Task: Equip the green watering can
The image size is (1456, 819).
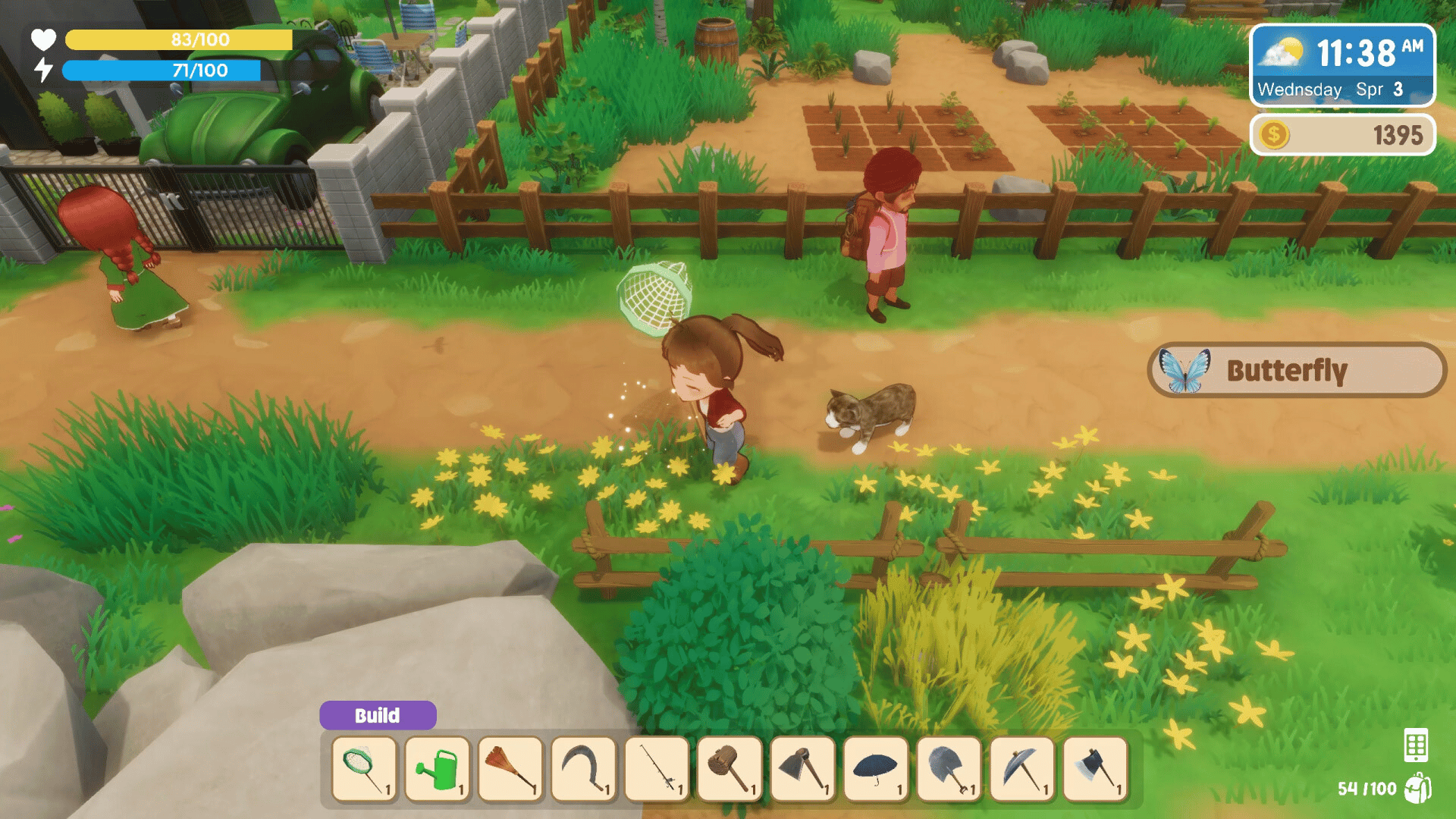Action: coord(438,769)
